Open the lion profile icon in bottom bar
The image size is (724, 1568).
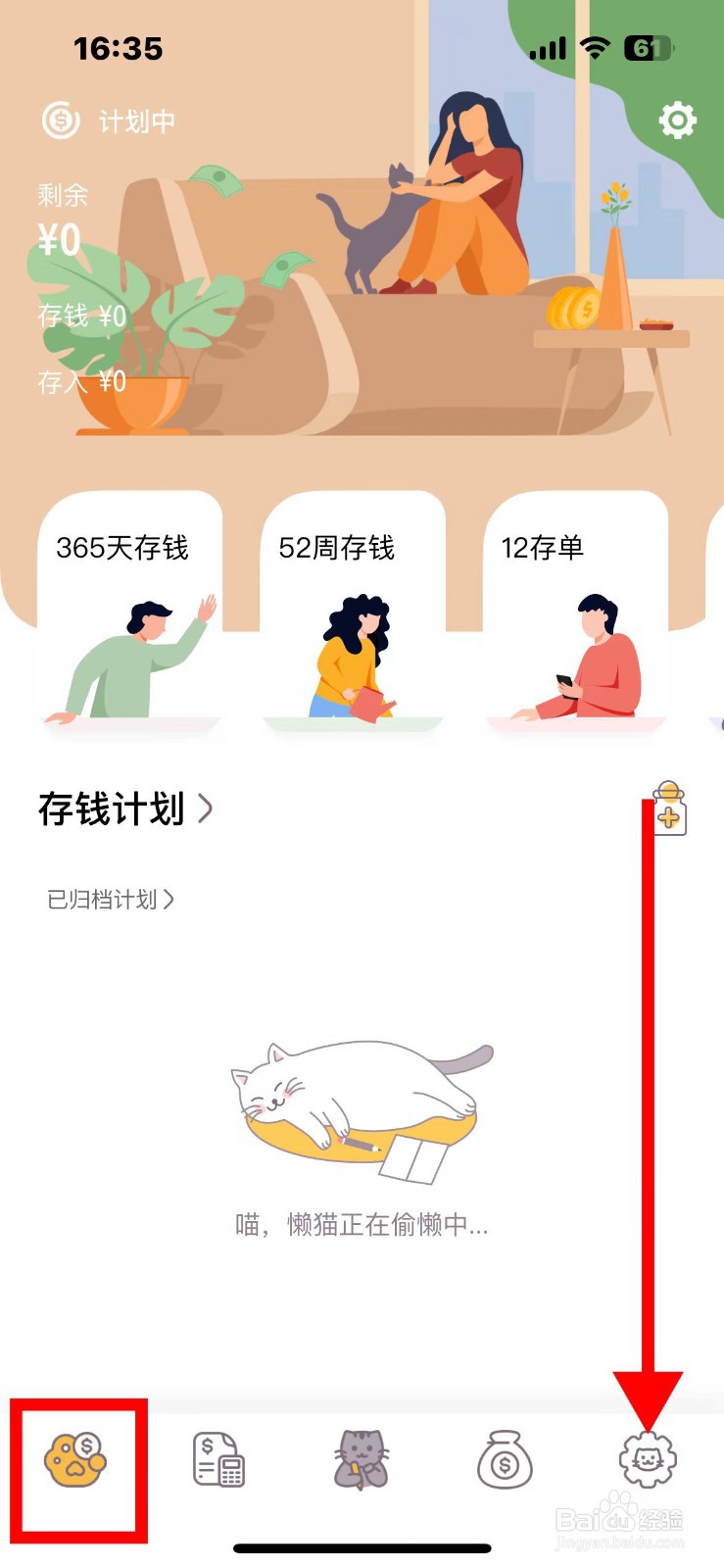click(x=647, y=1460)
